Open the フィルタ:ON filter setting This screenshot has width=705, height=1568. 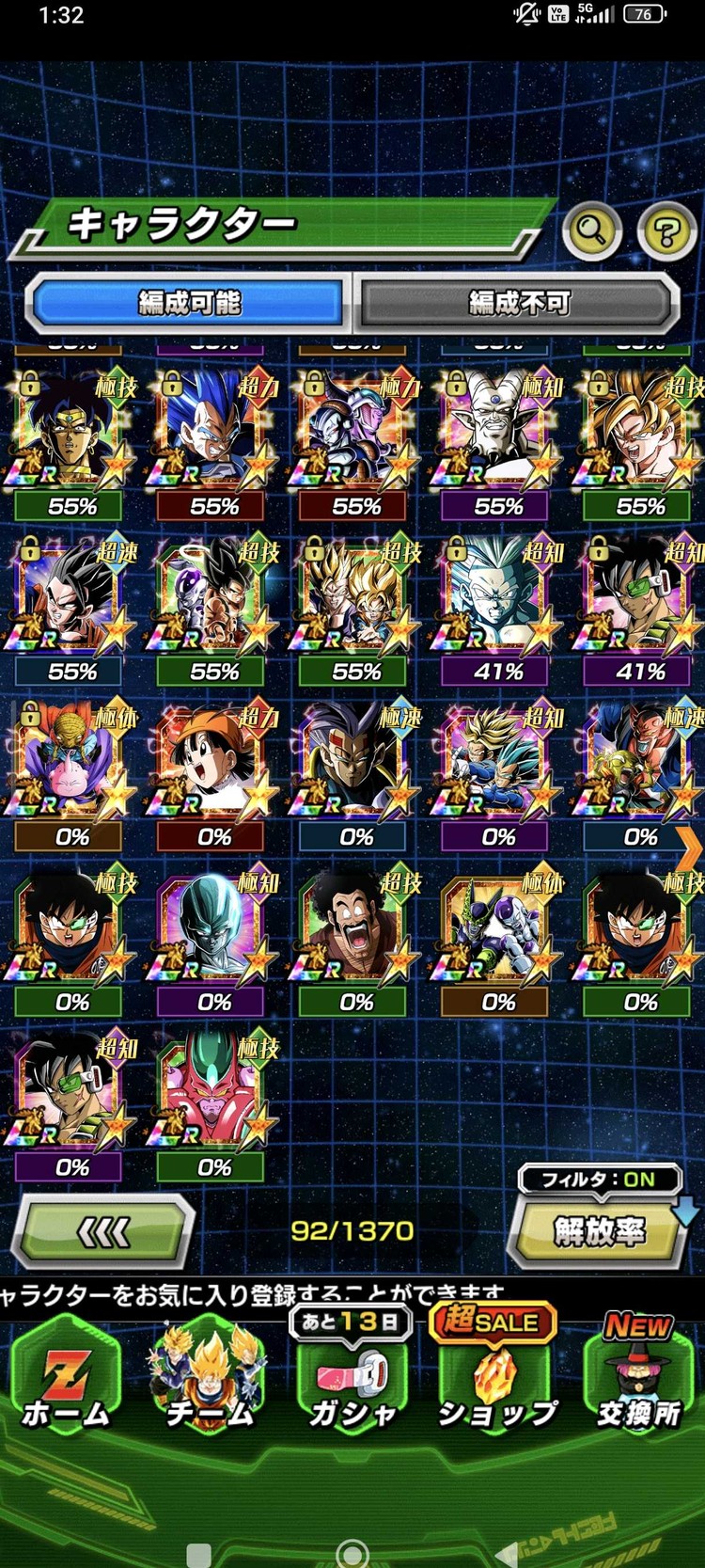[599, 1180]
